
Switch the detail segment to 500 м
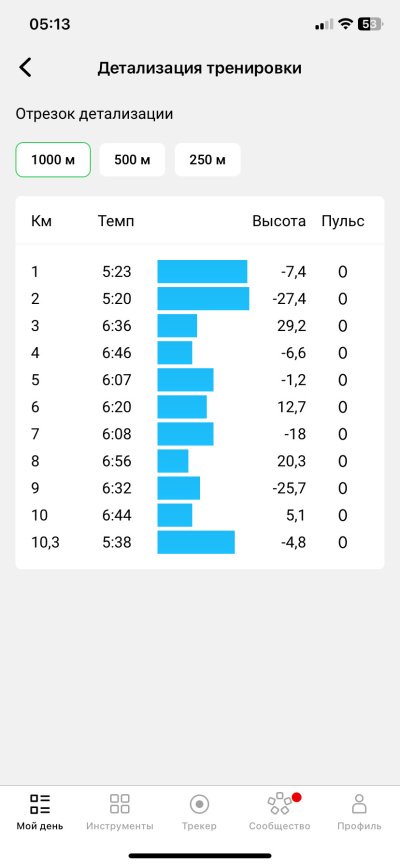132,160
